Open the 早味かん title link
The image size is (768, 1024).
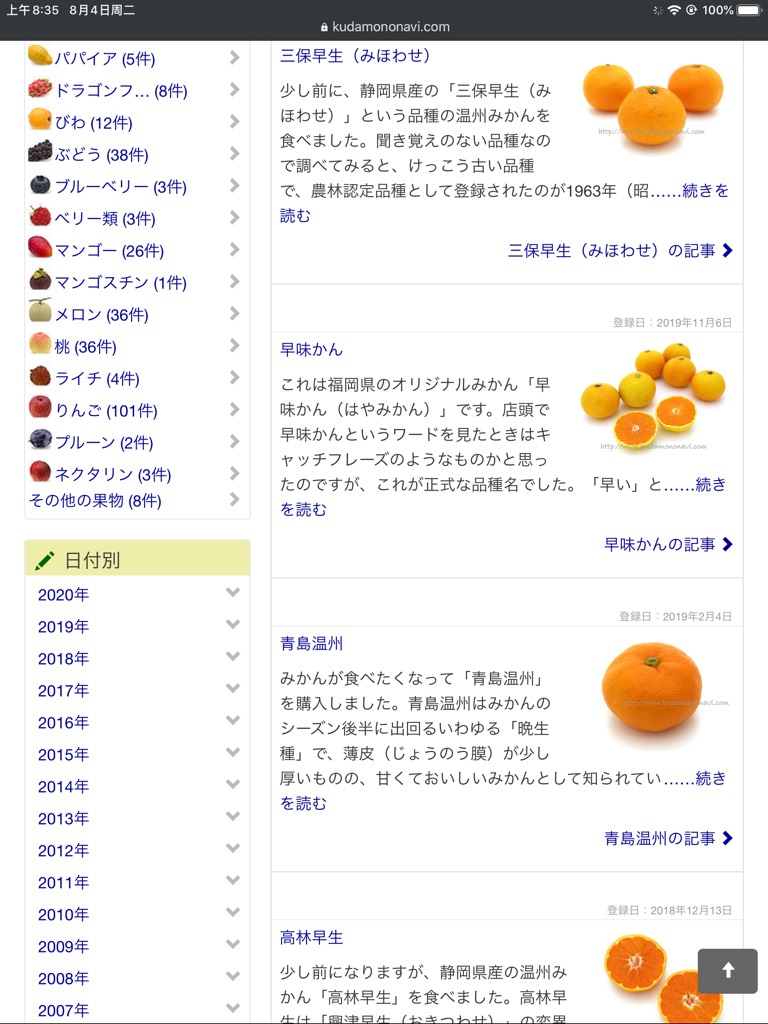311,349
